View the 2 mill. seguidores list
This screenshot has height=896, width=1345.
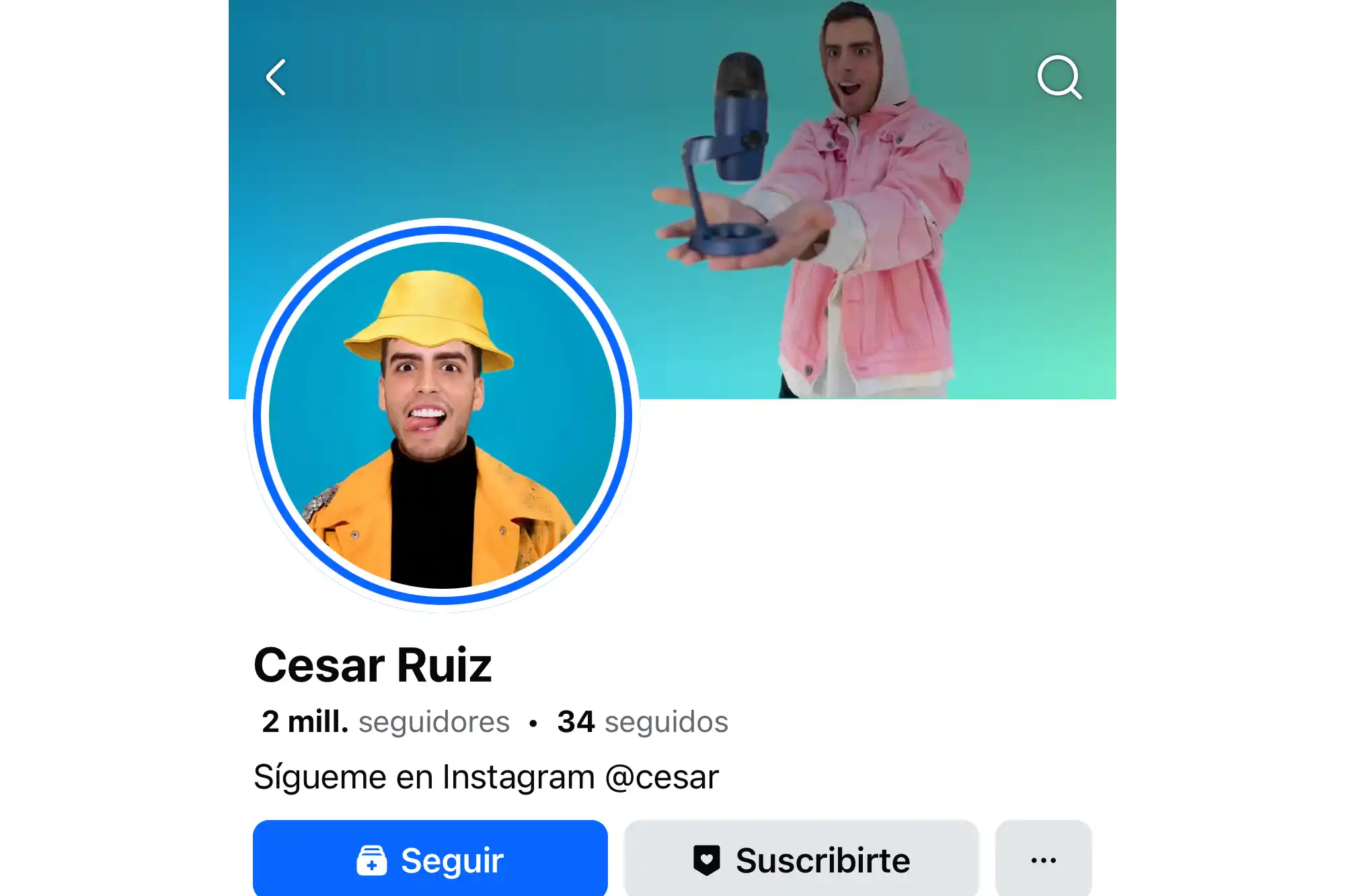[x=385, y=722]
